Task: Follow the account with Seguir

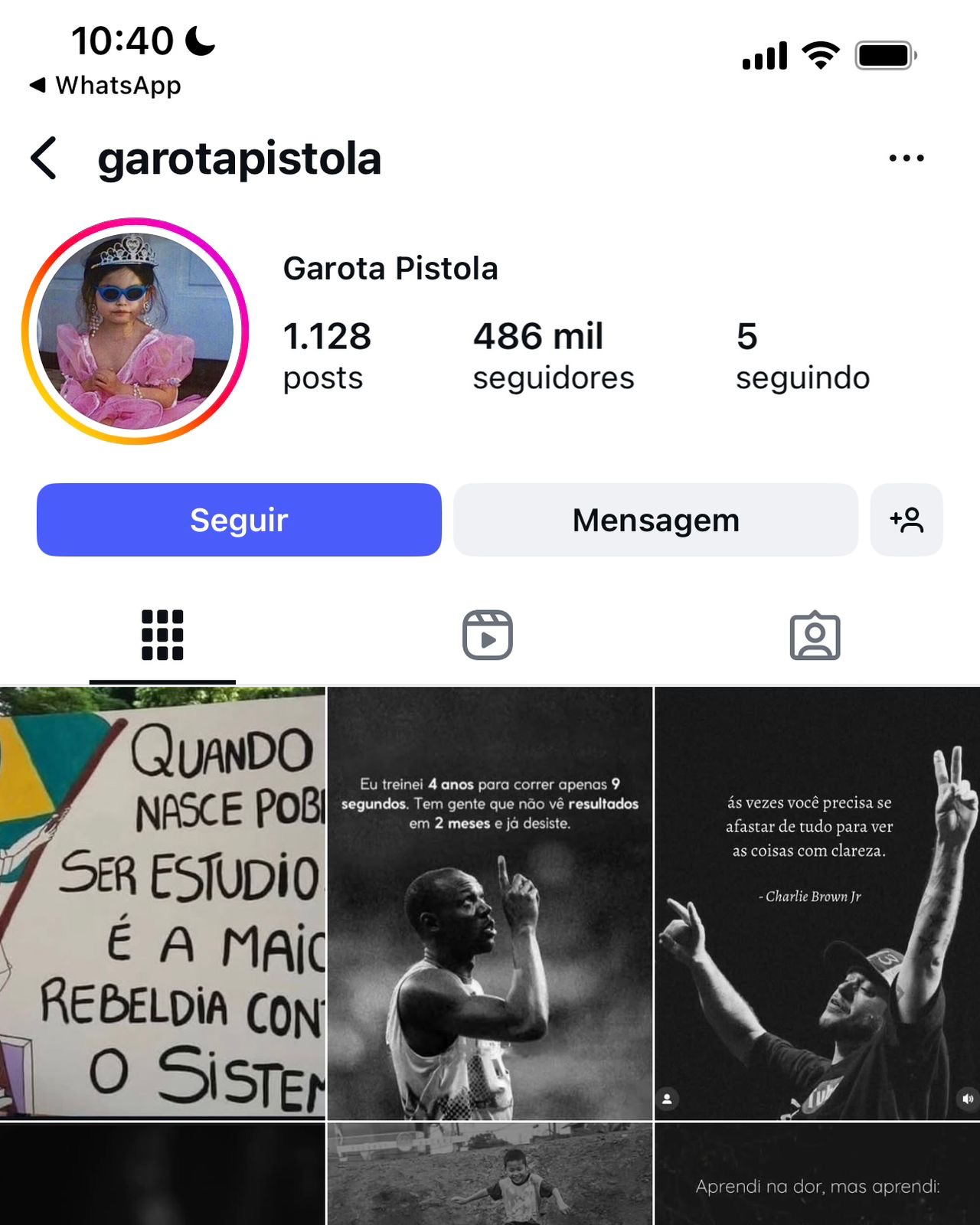Action: tap(239, 520)
